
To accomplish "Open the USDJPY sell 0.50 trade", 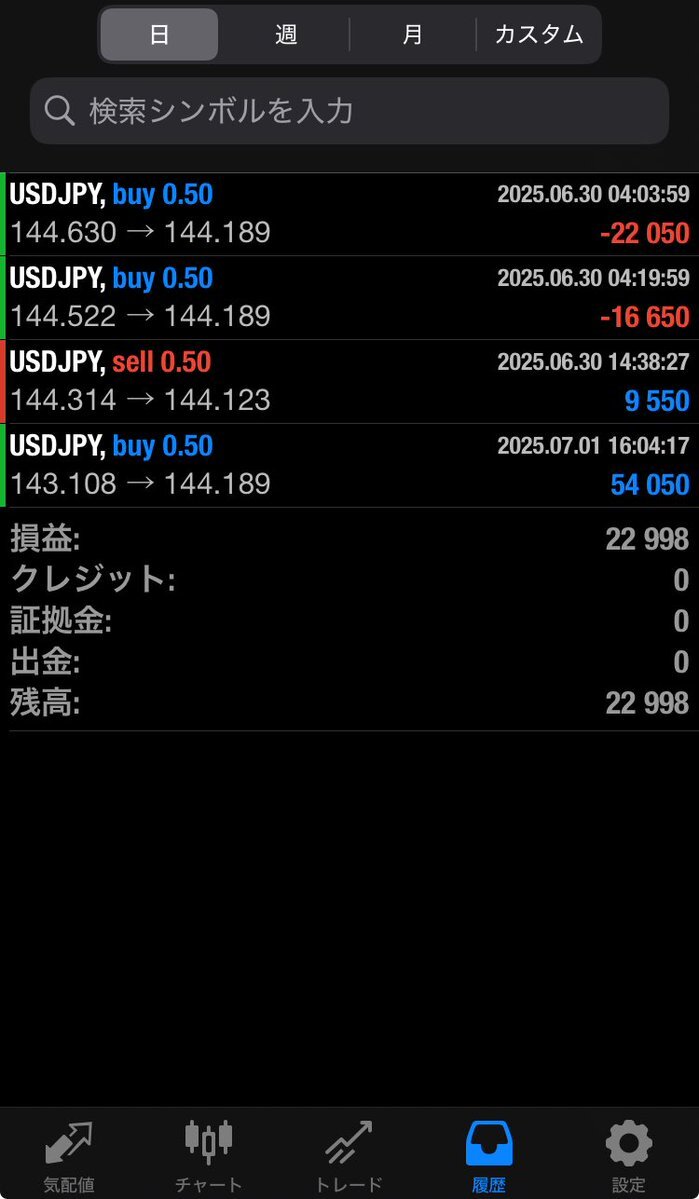I will (350, 382).
